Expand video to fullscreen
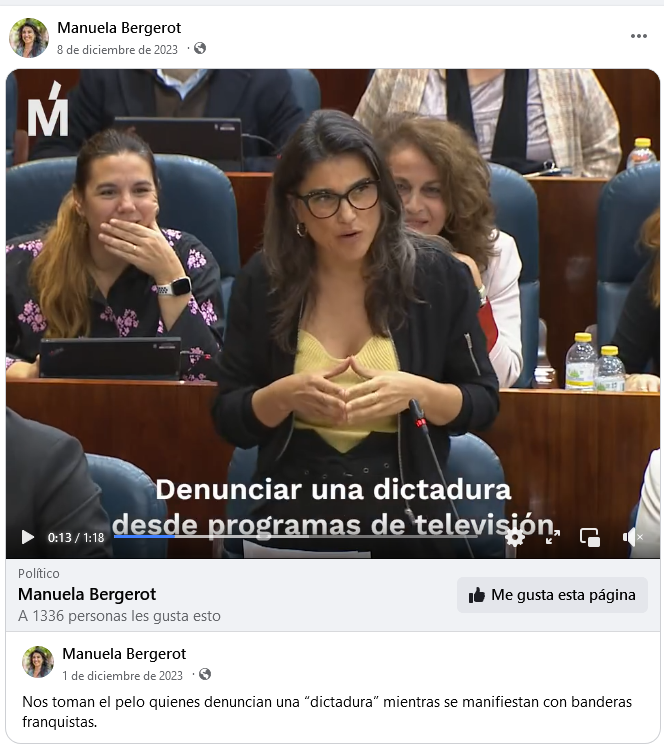664x747 pixels. click(552, 537)
